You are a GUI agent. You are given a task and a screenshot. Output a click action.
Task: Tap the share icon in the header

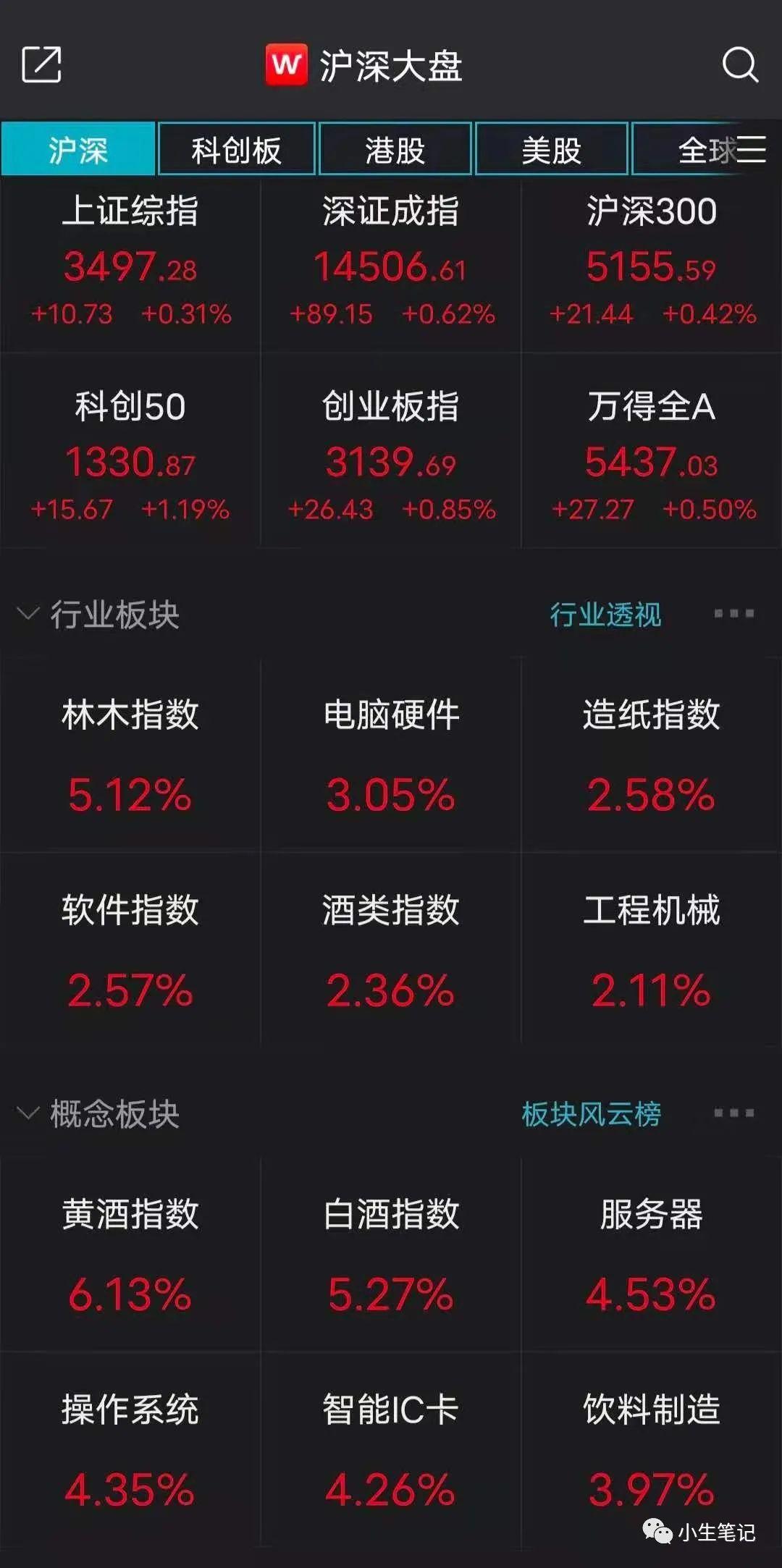(41, 65)
